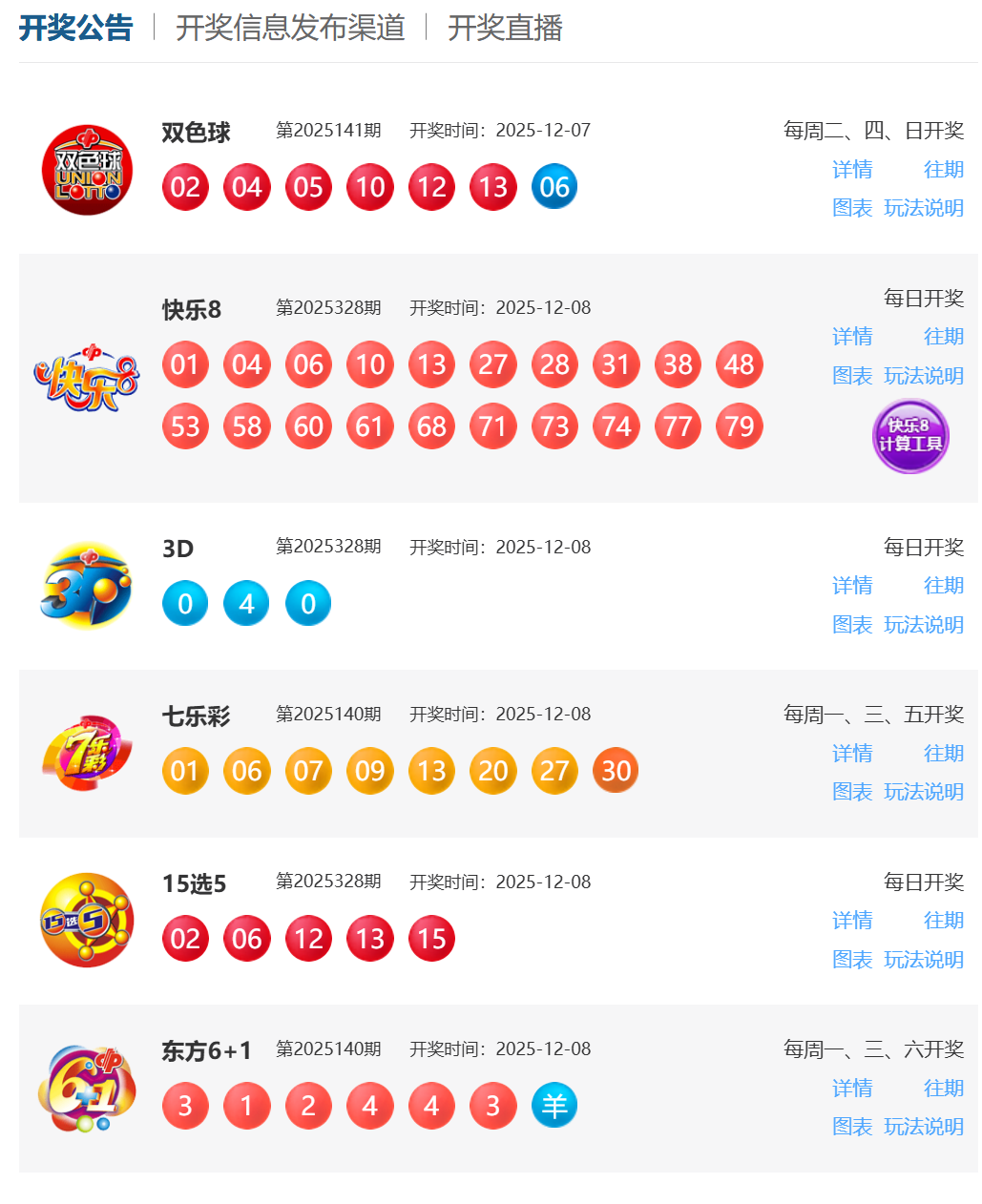This screenshot has width=982, height=1204.
Task: Open 玩法说明 for 七乐彩
Action: 924,792
